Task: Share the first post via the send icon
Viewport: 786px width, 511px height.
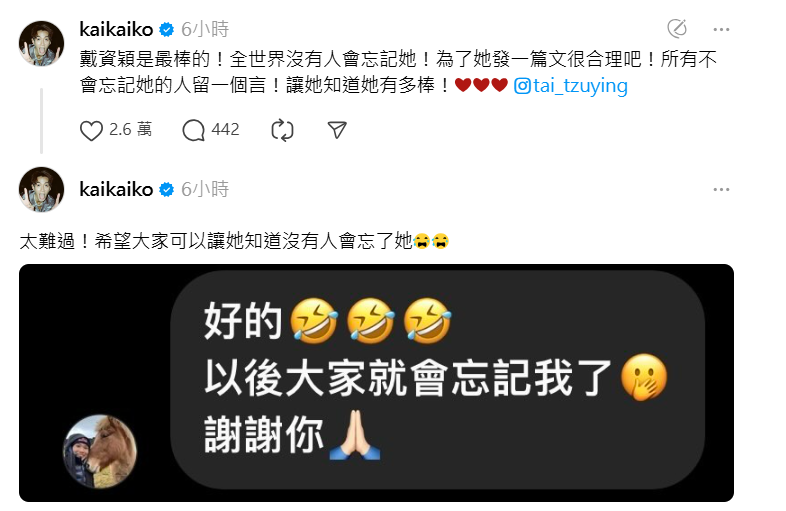Action: click(x=337, y=130)
